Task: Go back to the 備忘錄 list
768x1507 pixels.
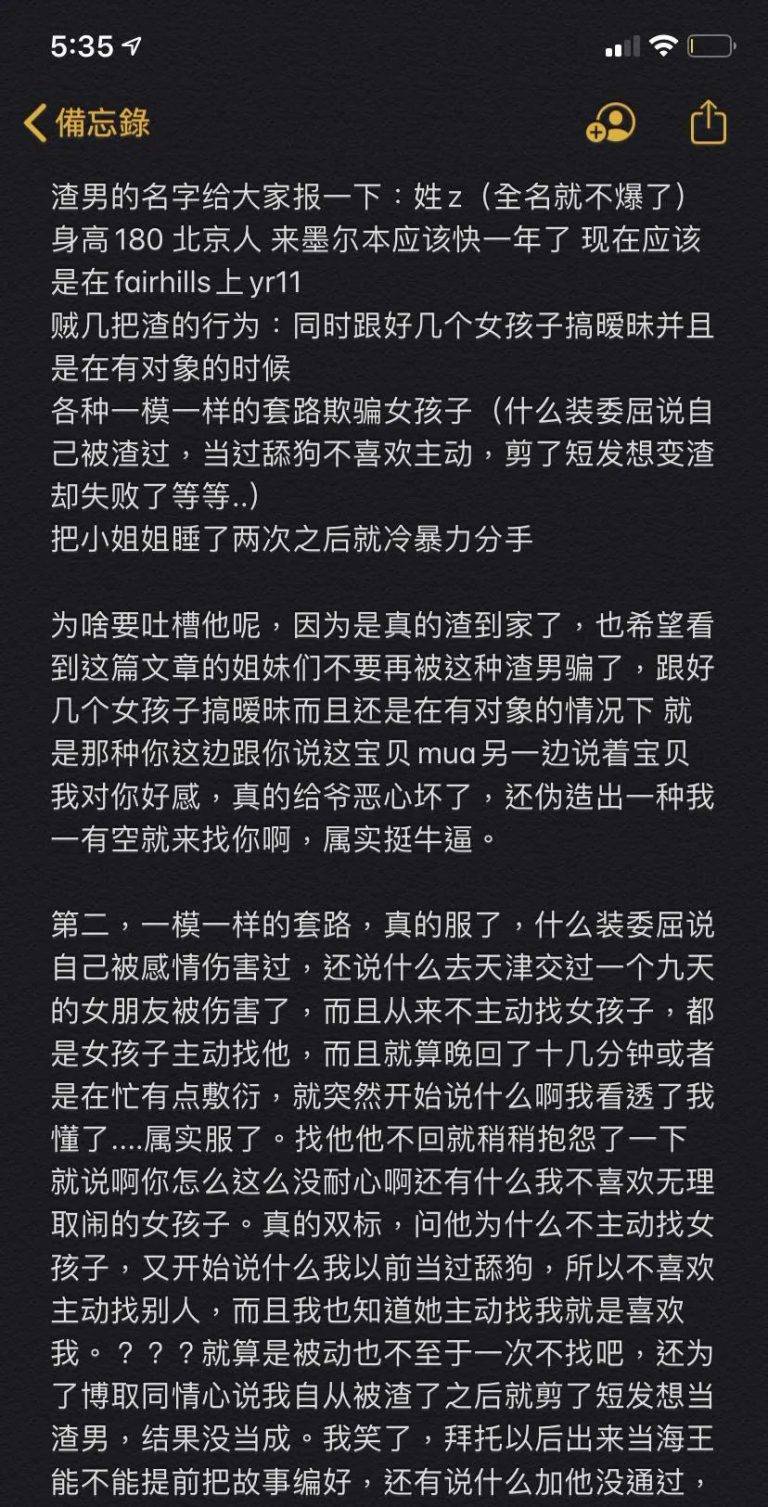Action: click(x=87, y=123)
